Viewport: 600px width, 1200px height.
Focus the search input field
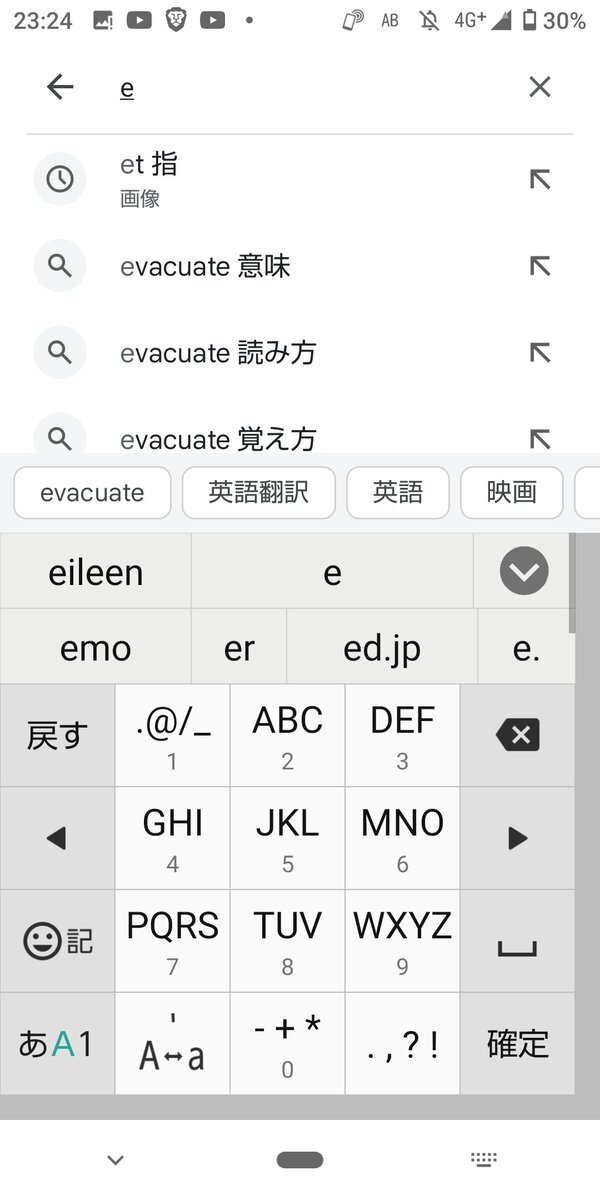pyautogui.click(x=300, y=88)
